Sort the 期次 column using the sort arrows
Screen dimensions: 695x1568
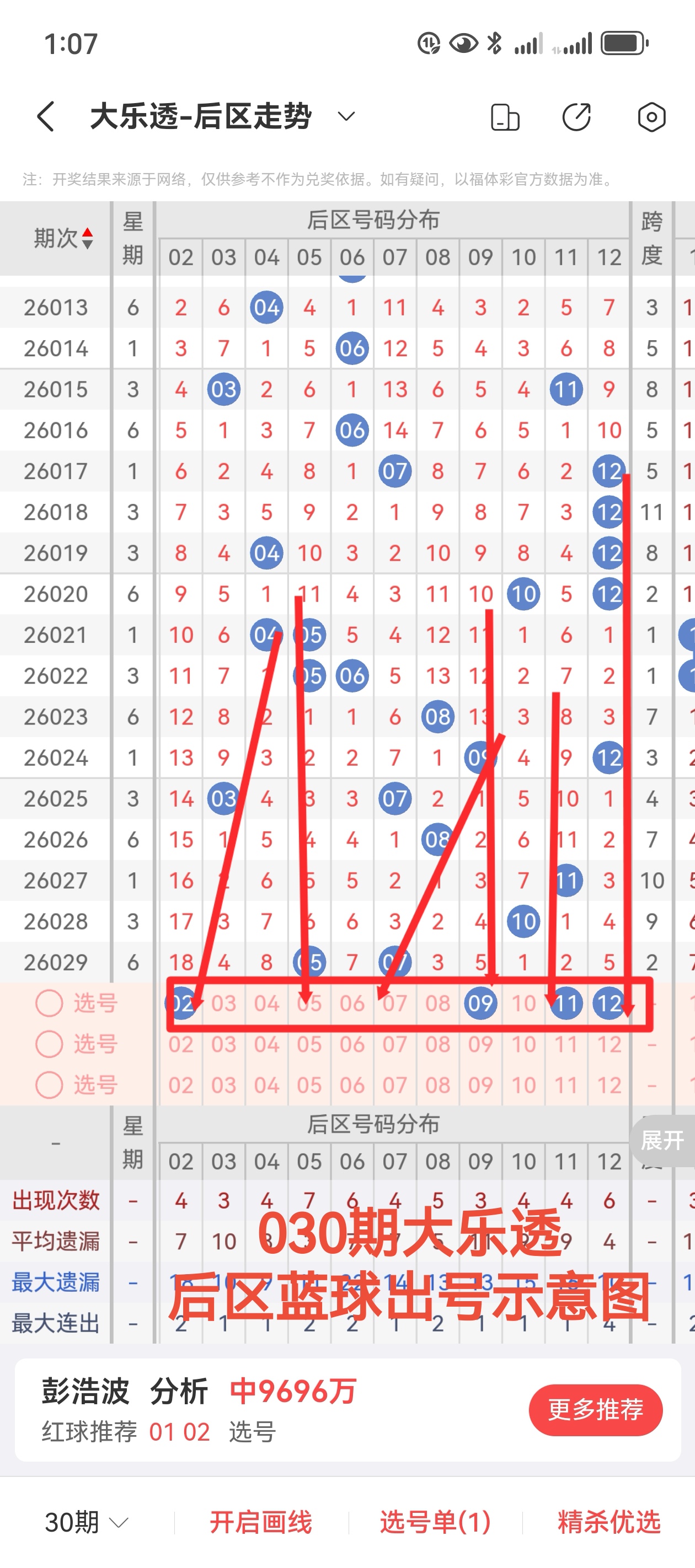point(89,238)
